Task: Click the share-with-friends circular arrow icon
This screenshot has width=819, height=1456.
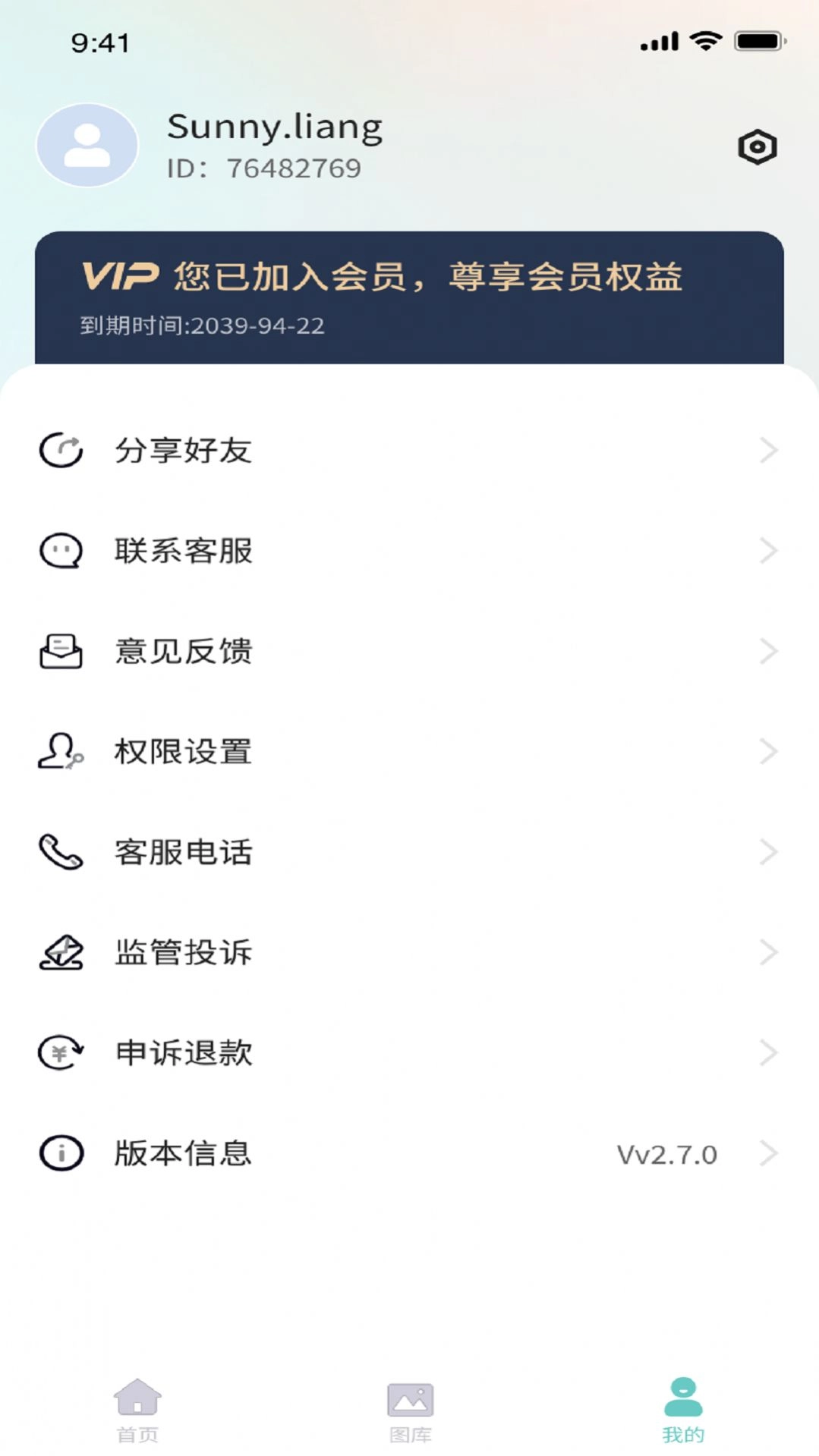Action: [x=60, y=450]
